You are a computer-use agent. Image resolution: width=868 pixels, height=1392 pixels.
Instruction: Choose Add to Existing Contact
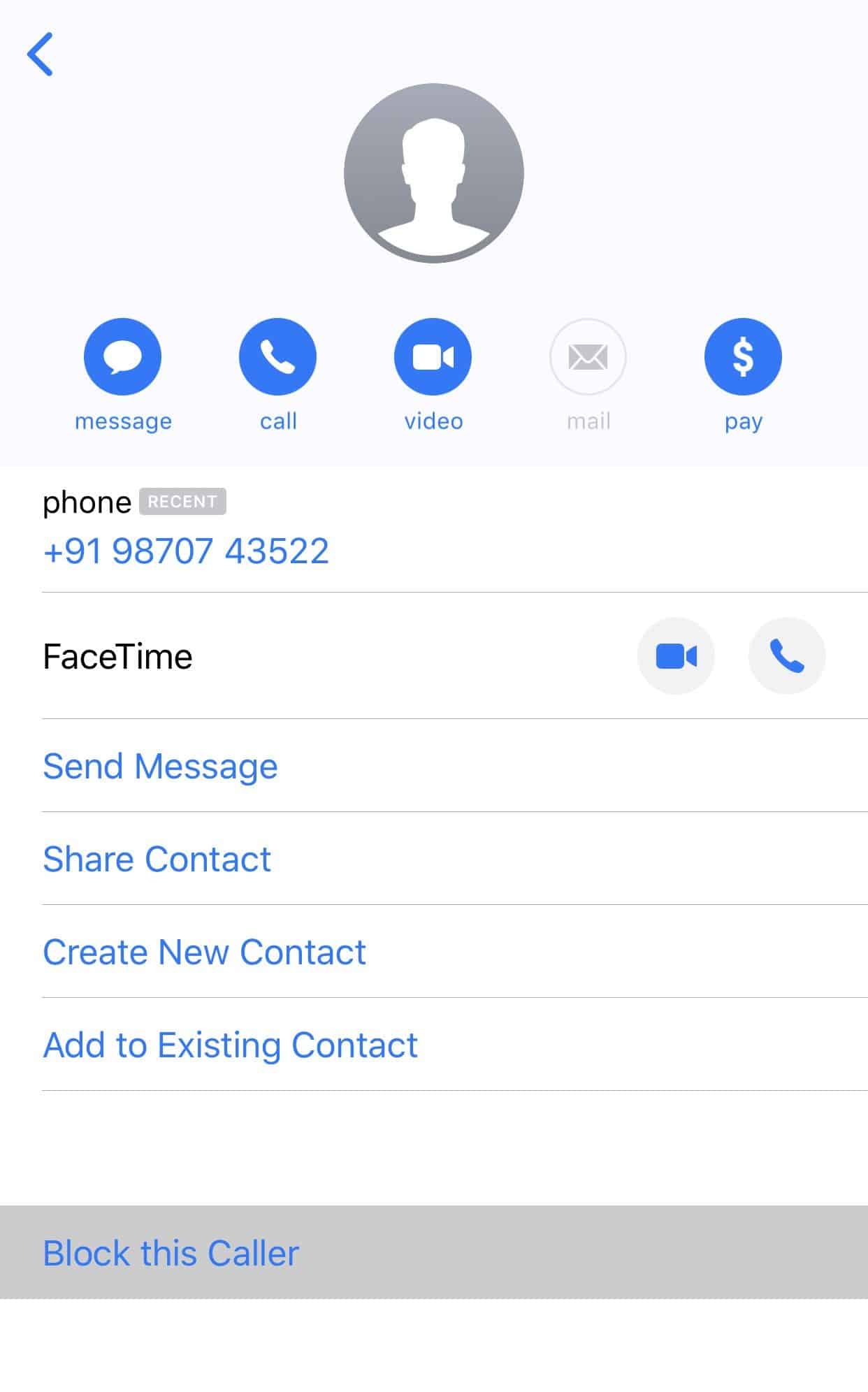(231, 1045)
